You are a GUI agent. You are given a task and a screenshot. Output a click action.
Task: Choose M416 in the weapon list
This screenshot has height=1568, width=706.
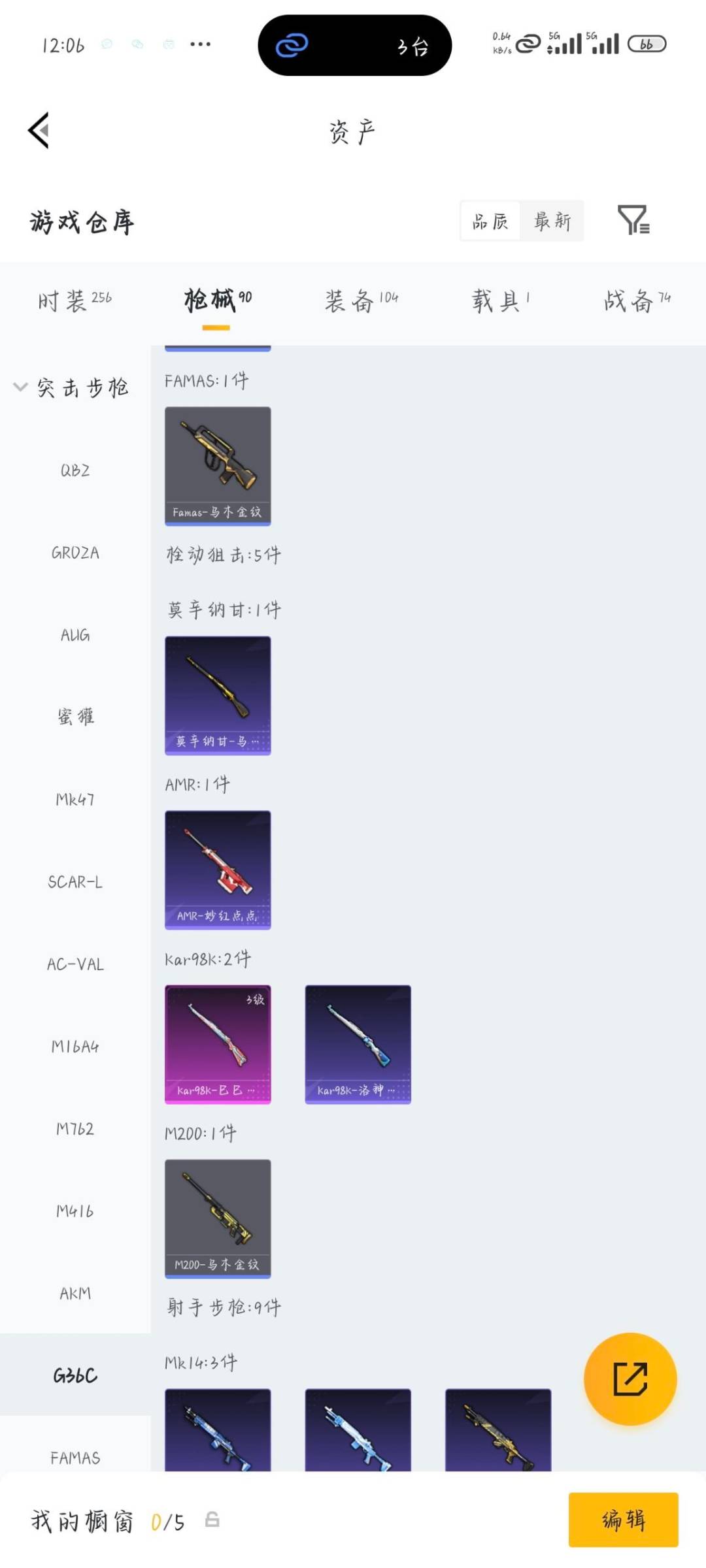pyautogui.click(x=74, y=1211)
